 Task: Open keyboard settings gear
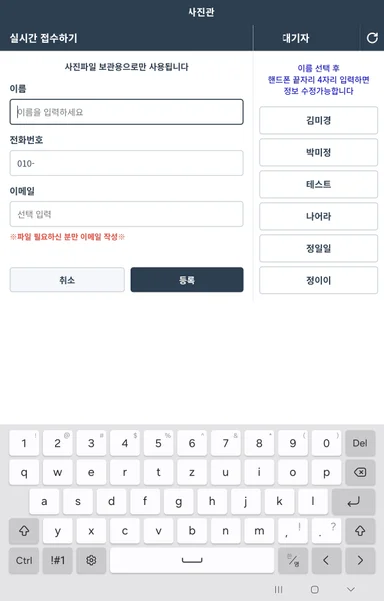91,560
